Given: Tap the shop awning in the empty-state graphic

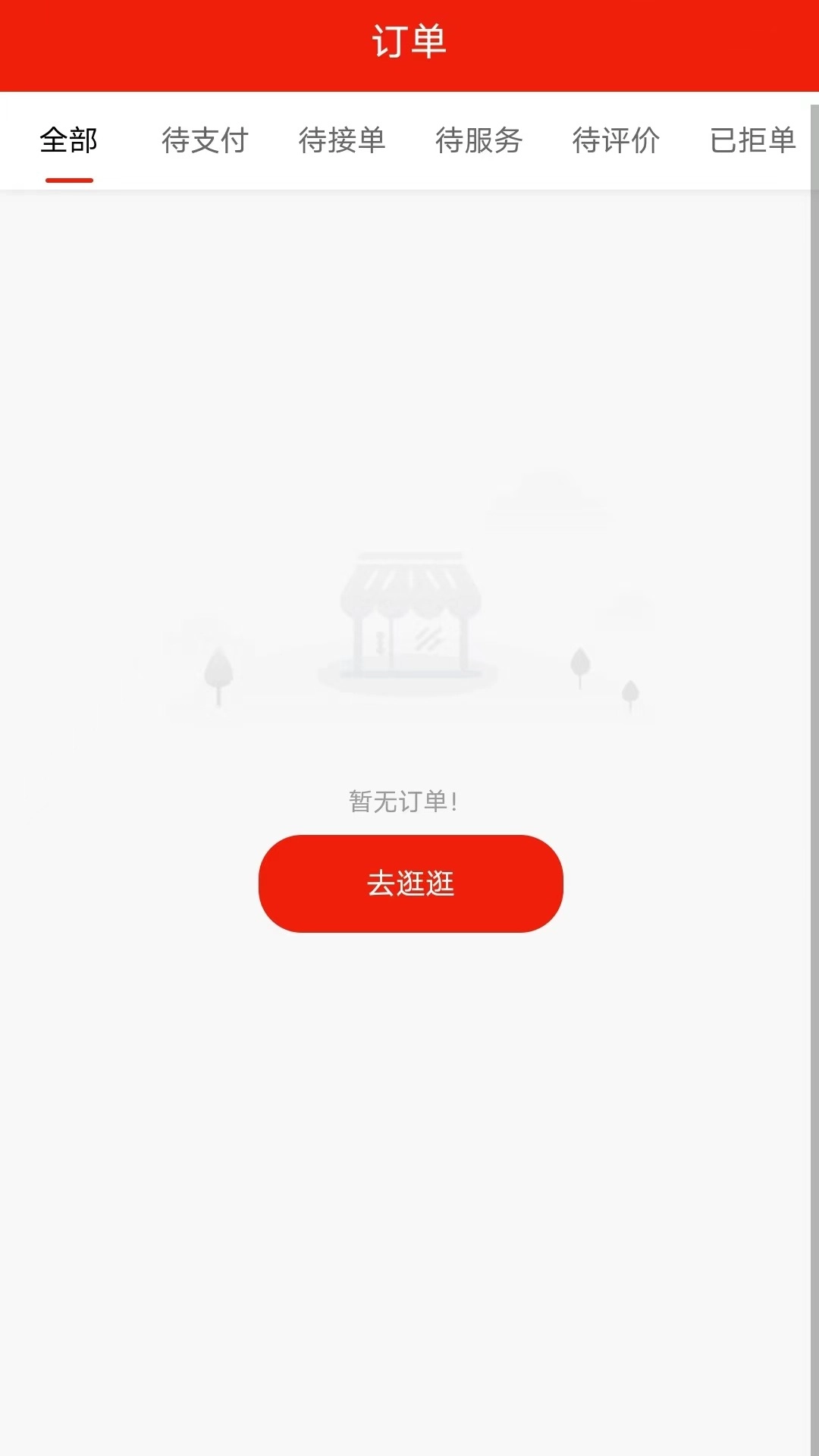Looking at the screenshot, I should (409, 588).
